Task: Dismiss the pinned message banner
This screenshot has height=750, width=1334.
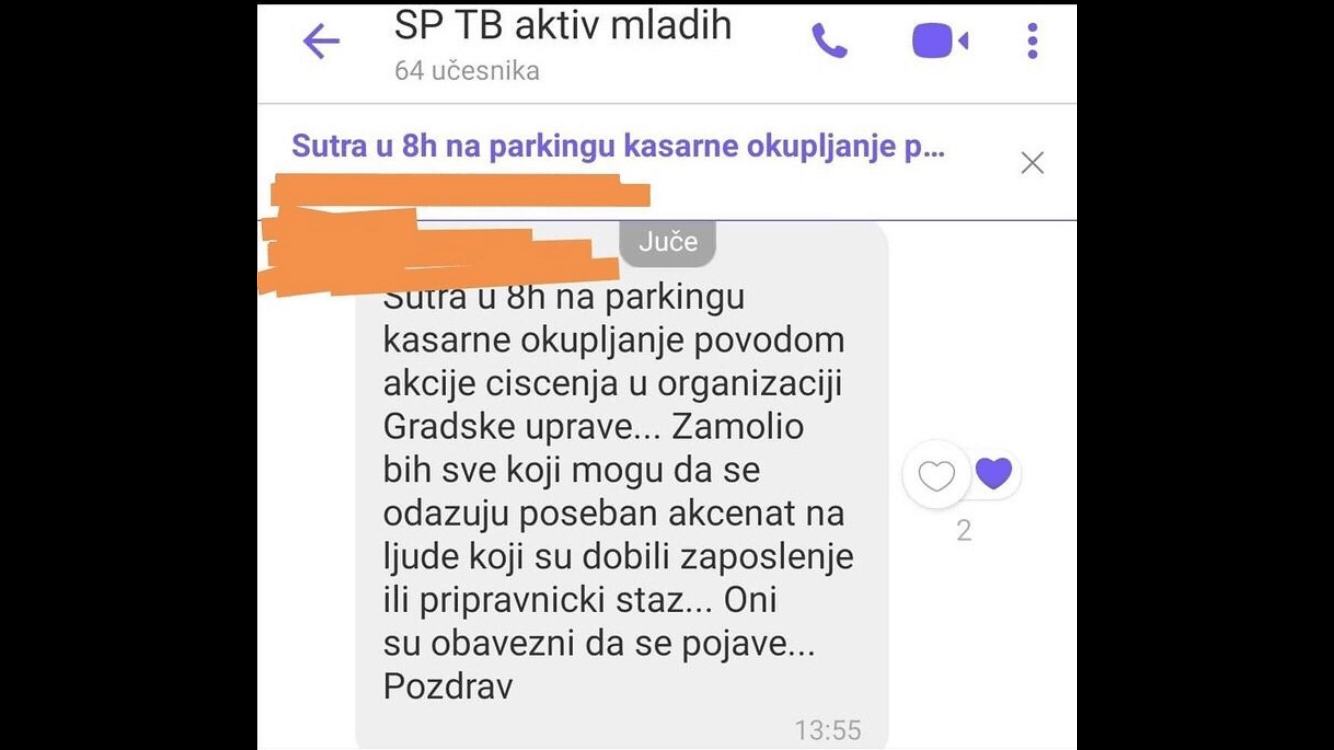Action: point(1032,163)
